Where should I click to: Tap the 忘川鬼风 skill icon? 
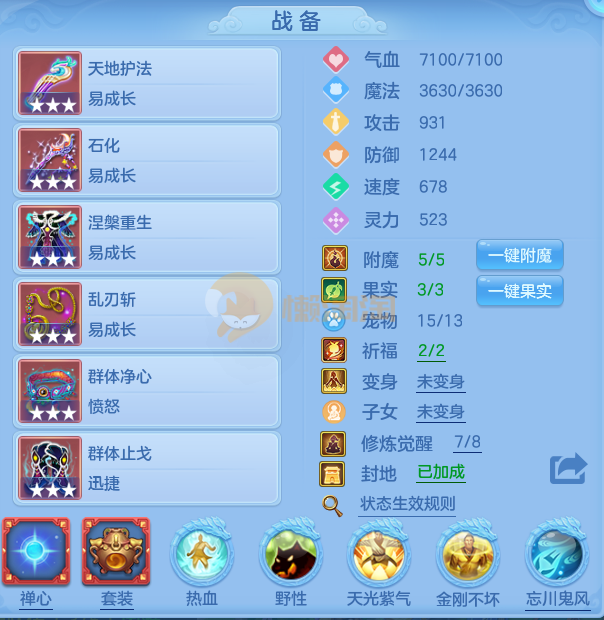[557, 555]
